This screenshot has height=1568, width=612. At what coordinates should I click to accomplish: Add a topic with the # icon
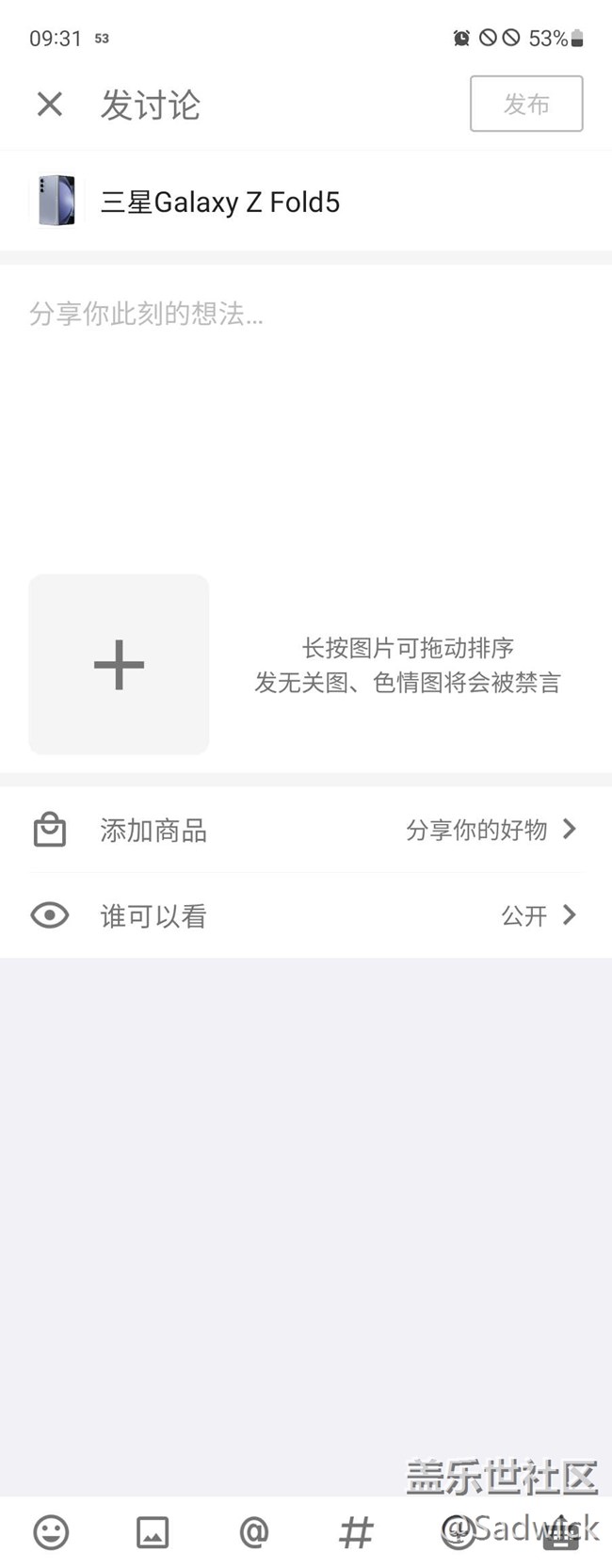pos(356,1532)
